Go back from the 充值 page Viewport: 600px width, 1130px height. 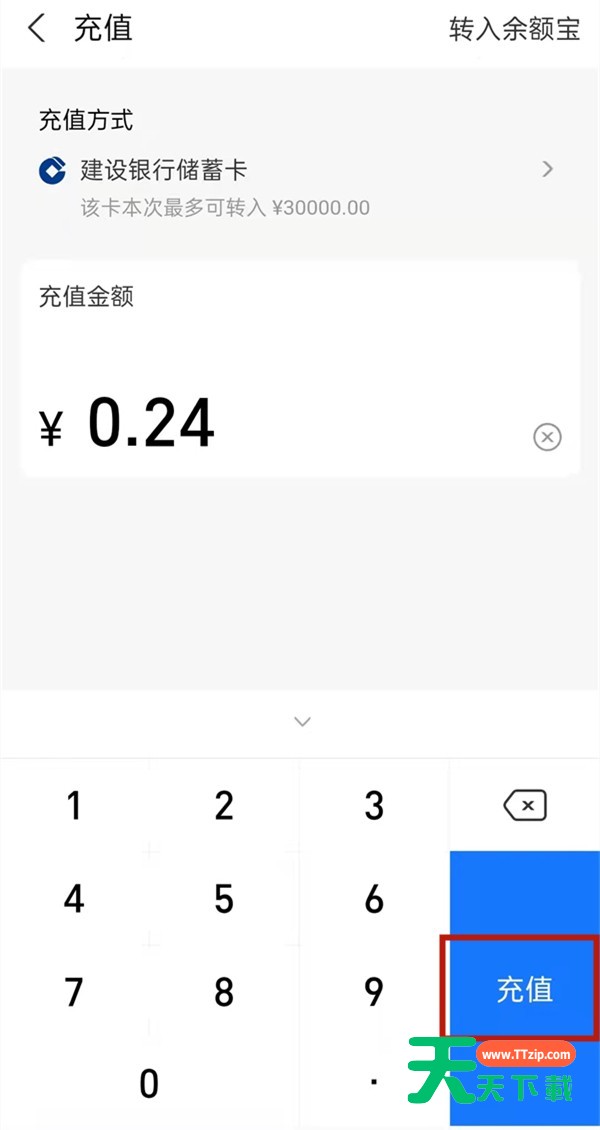pos(37,29)
